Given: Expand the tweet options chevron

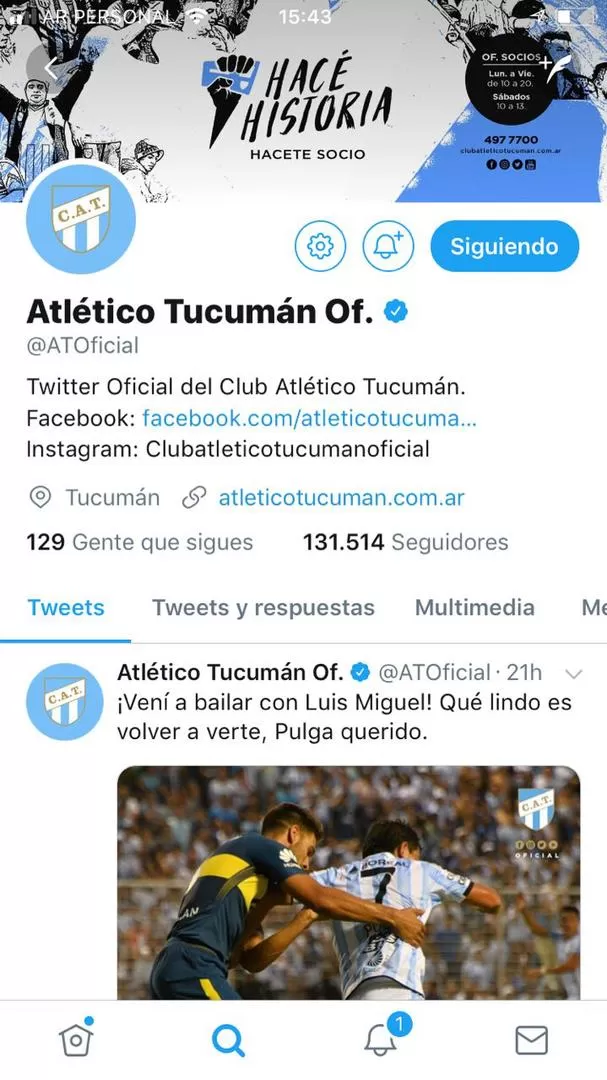Looking at the screenshot, I should (x=574, y=673).
